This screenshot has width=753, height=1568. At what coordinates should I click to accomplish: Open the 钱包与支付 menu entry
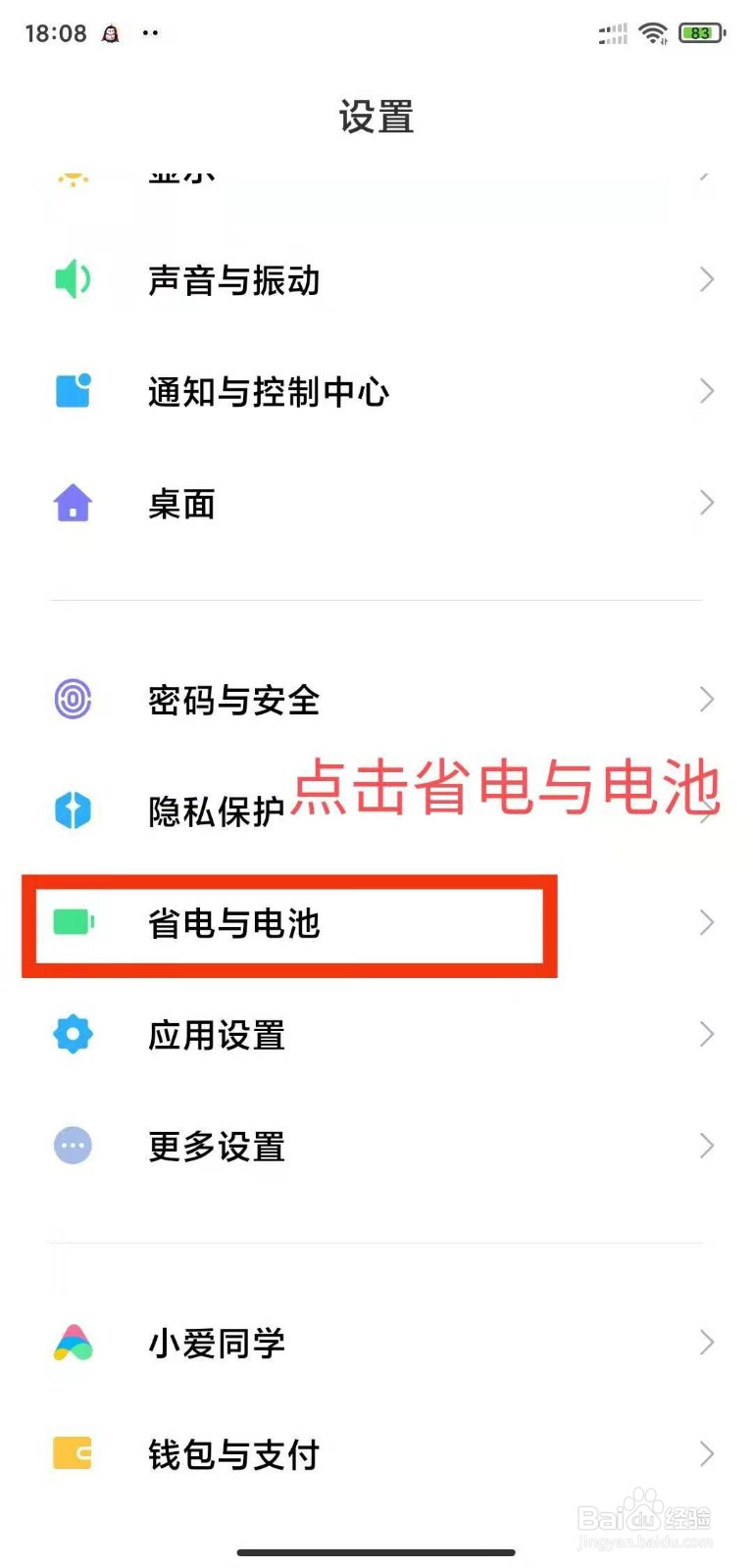(231, 1454)
